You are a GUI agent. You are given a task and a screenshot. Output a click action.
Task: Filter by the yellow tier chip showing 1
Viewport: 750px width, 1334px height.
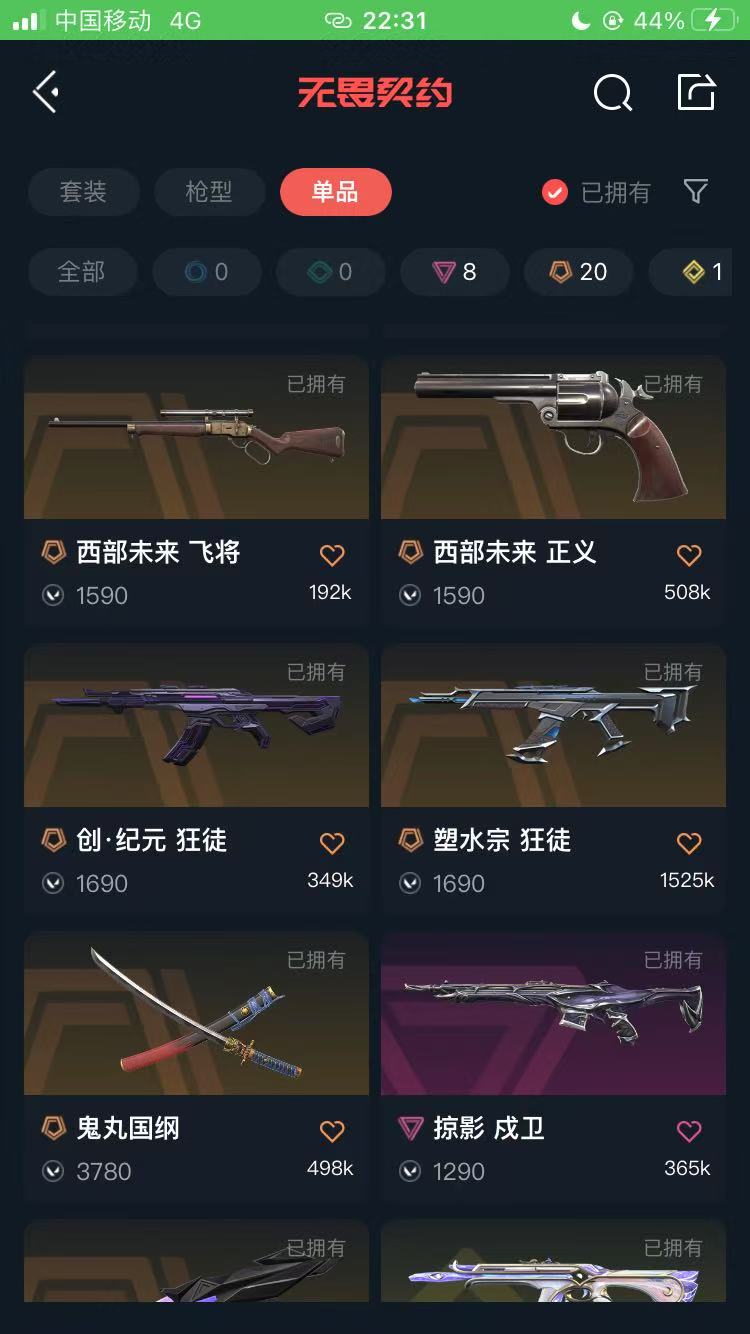[702, 272]
